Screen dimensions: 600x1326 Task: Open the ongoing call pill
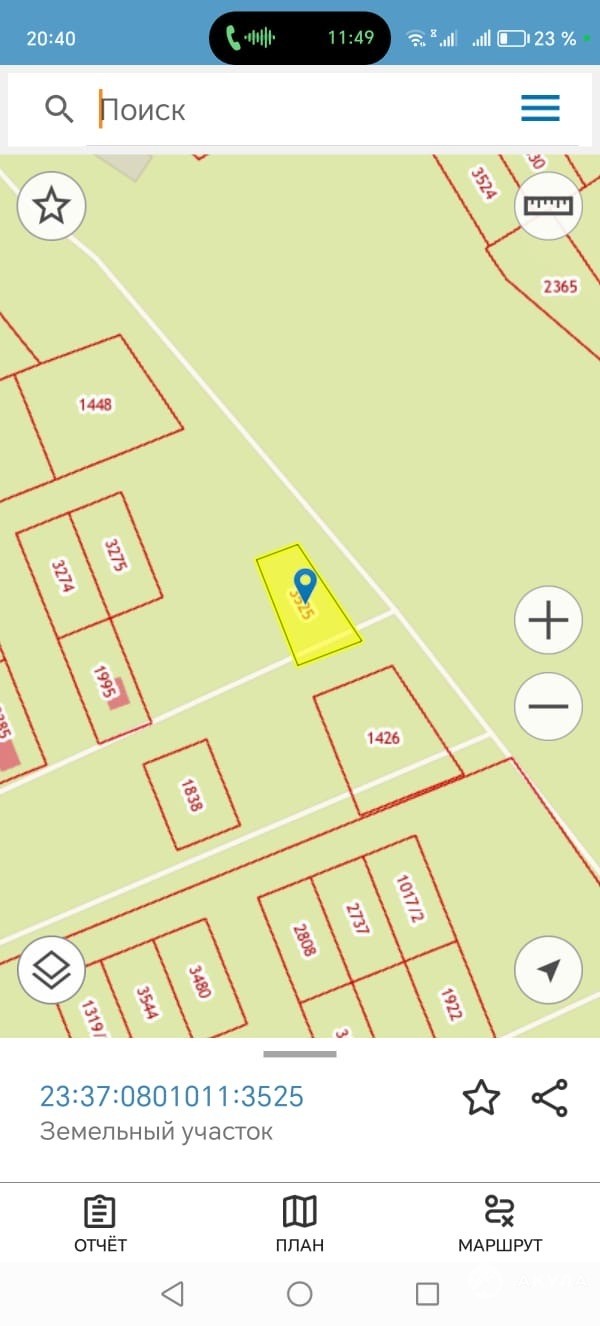click(x=300, y=38)
